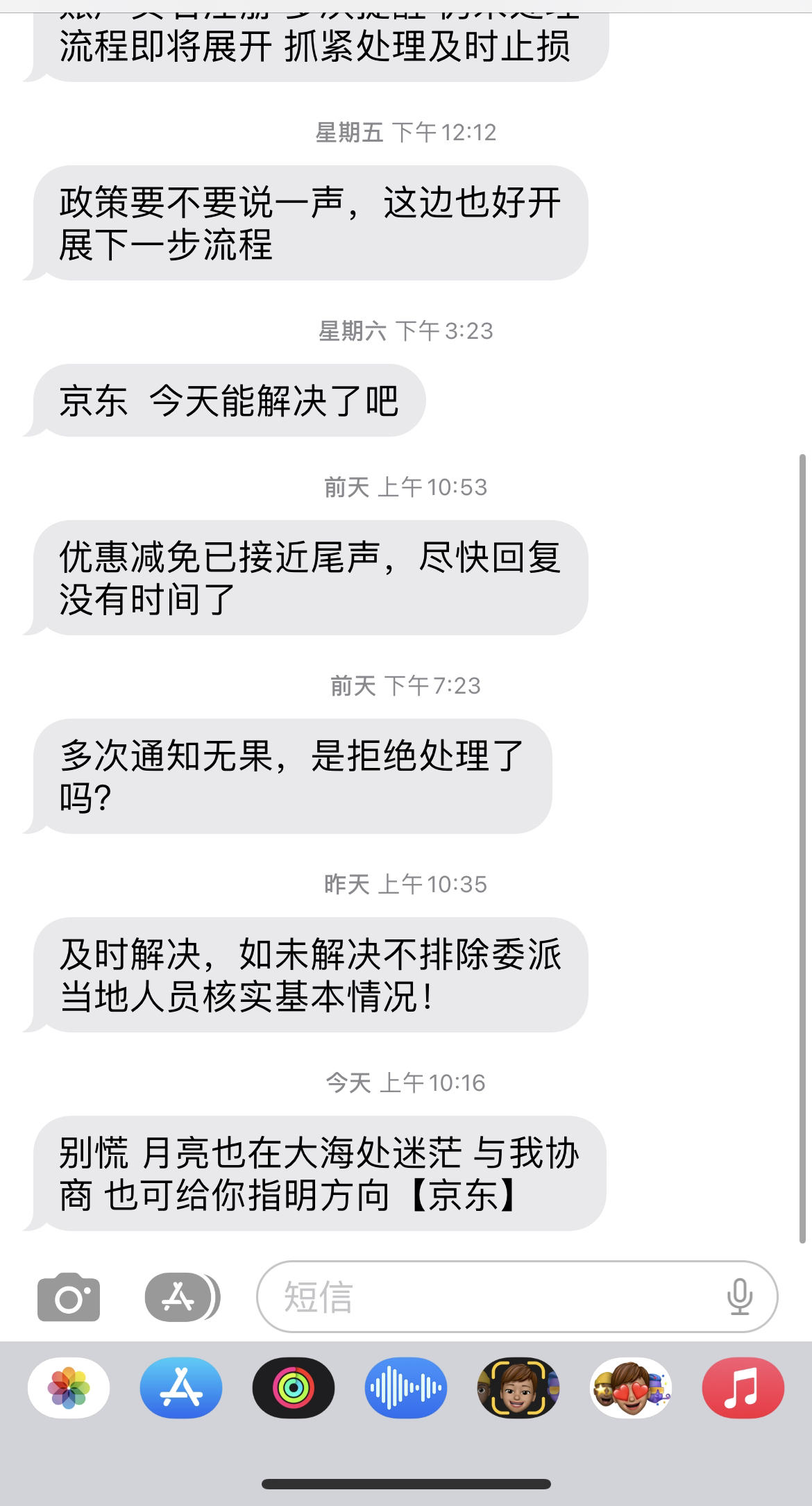Open the camera to attach a photo
Viewport: 812px width, 1506px height.
[68, 1297]
